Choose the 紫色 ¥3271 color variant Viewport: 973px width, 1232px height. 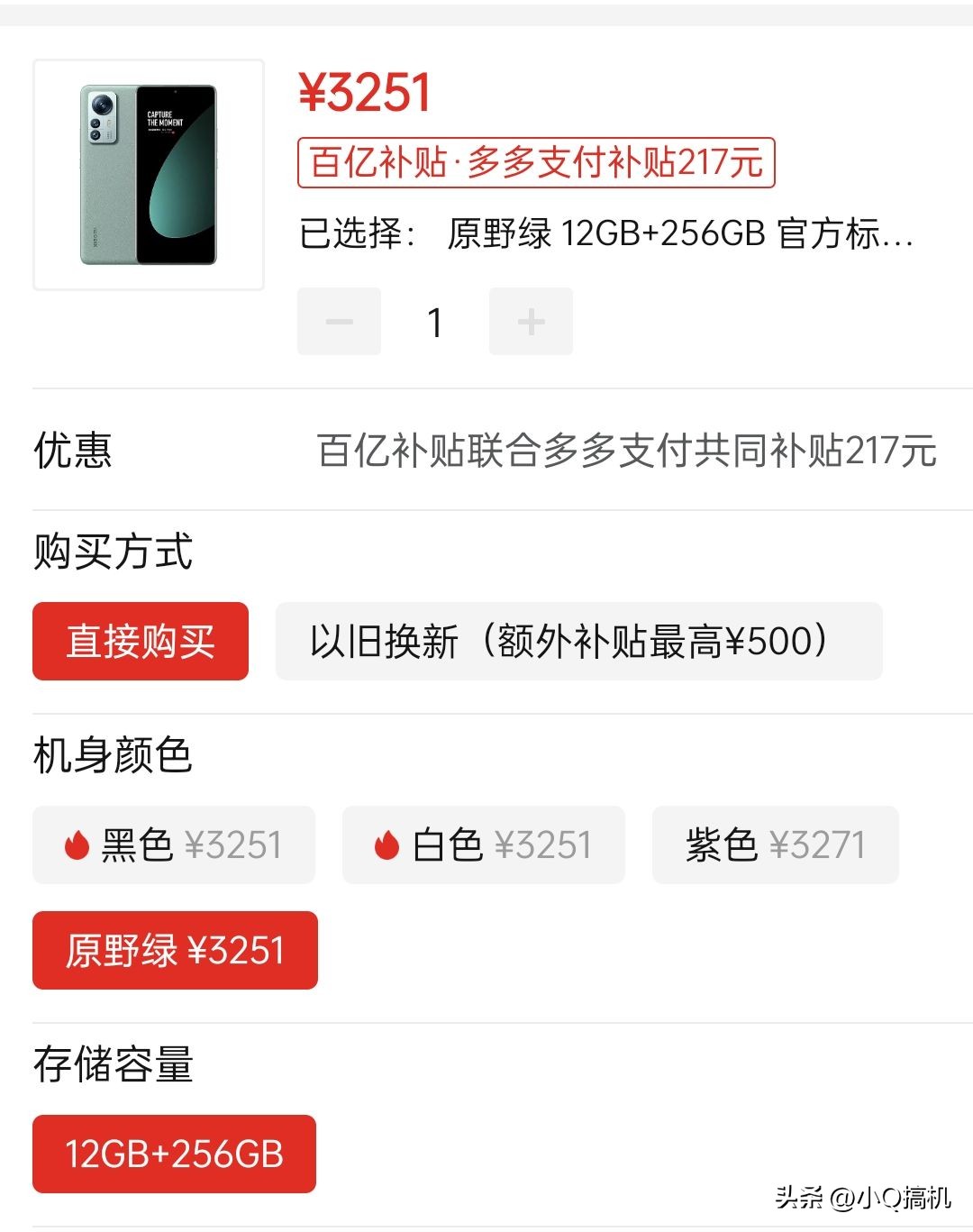(x=775, y=844)
